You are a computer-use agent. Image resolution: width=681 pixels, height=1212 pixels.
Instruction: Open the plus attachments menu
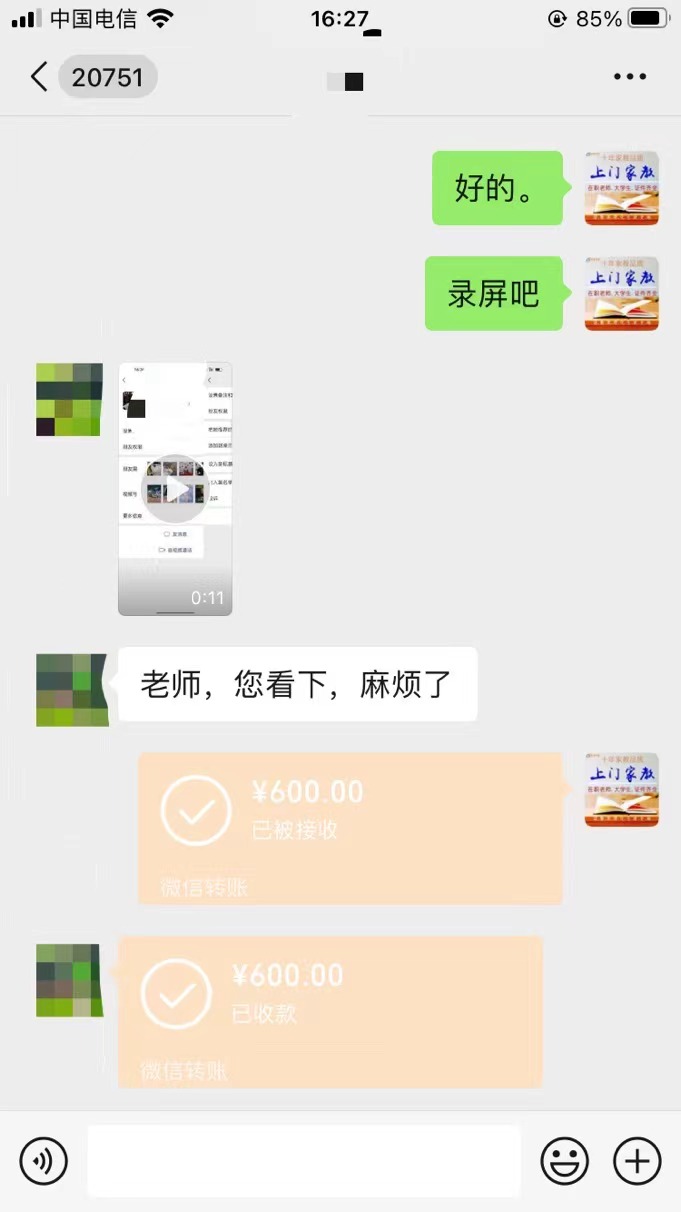[x=637, y=1161]
